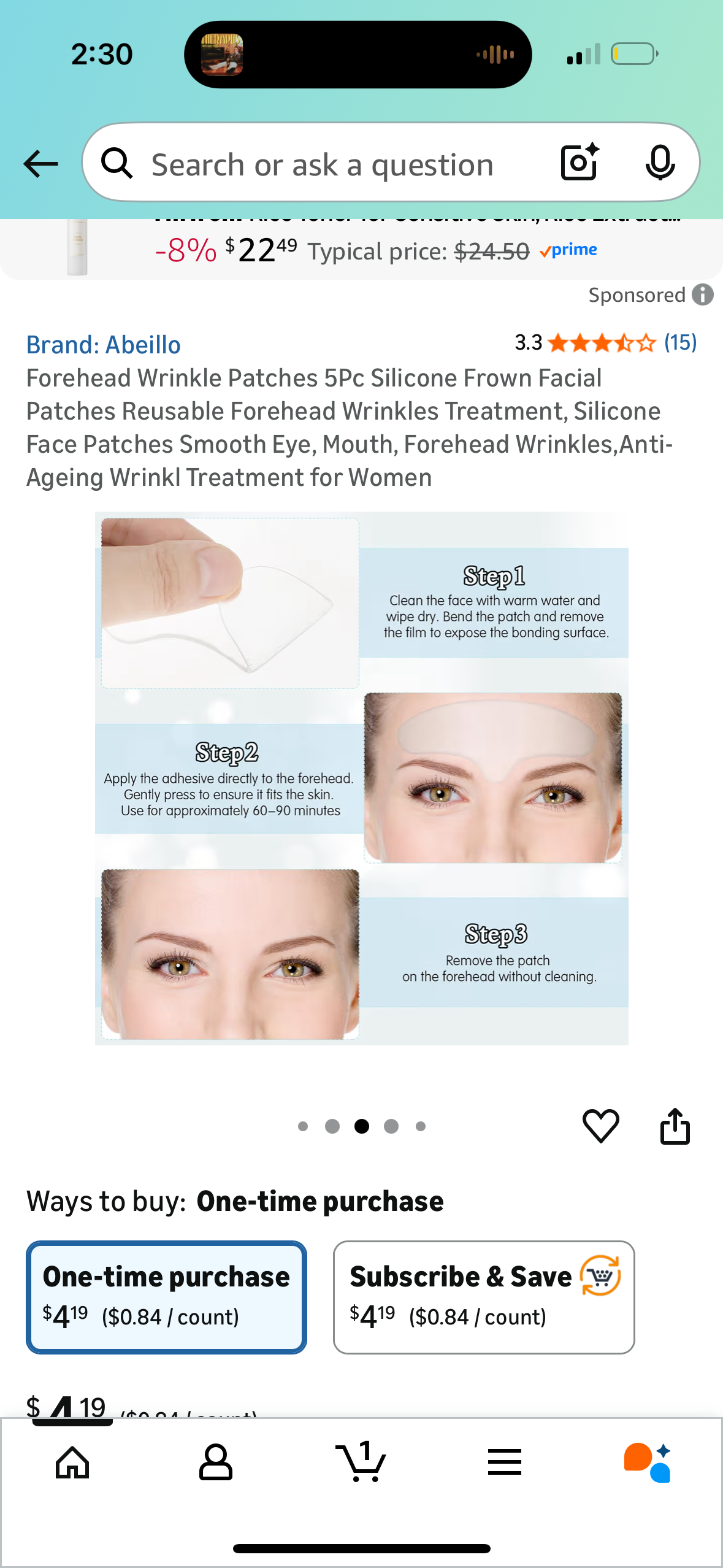View Sponsored info details

click(703, 295)
